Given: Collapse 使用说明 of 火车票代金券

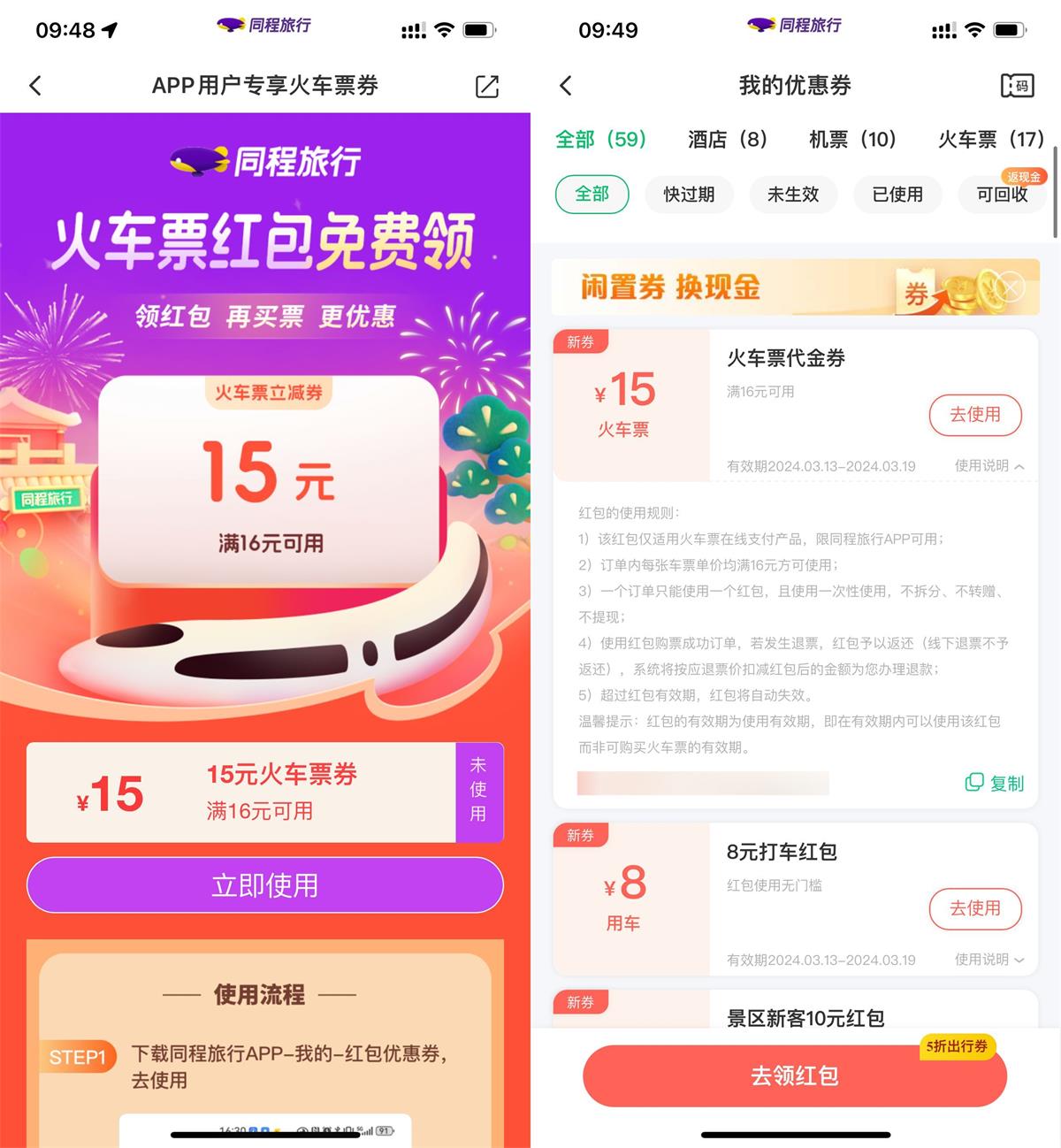Looking at the screenshot, I should (x=988, y=466).
